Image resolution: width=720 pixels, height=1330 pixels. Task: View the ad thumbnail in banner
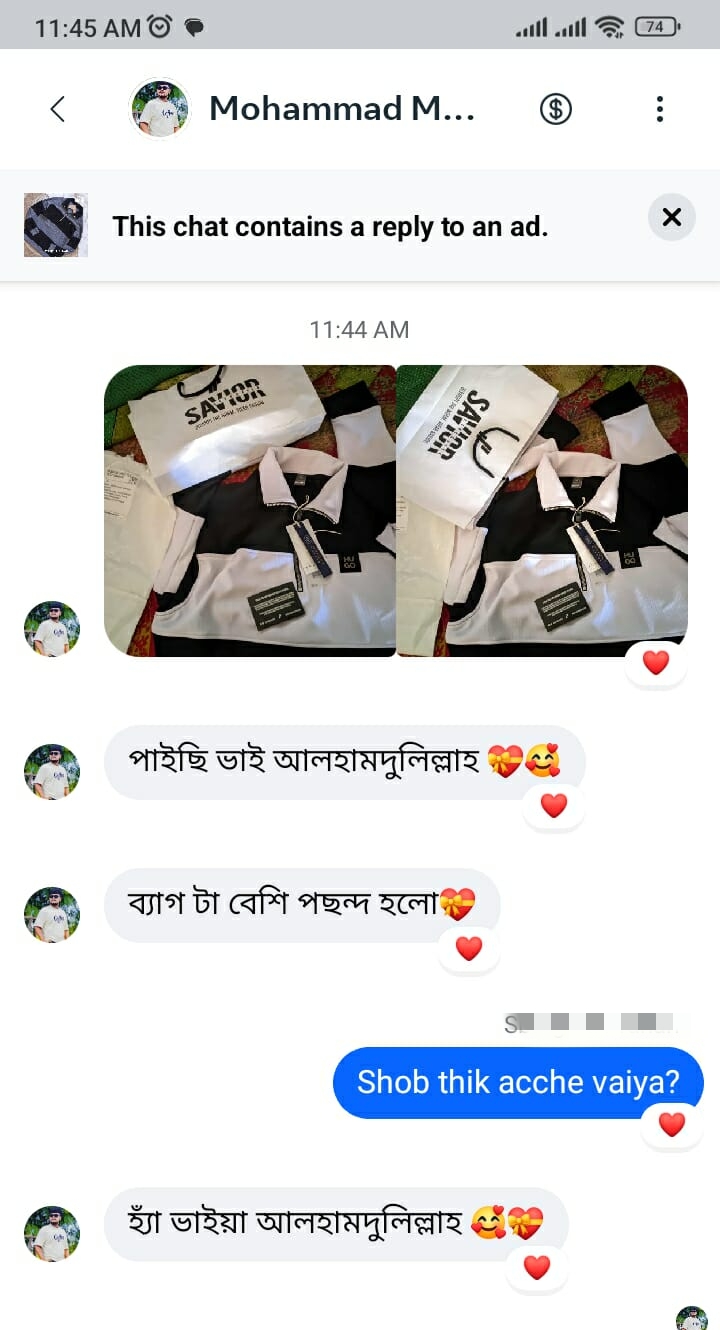coord(56,225)
